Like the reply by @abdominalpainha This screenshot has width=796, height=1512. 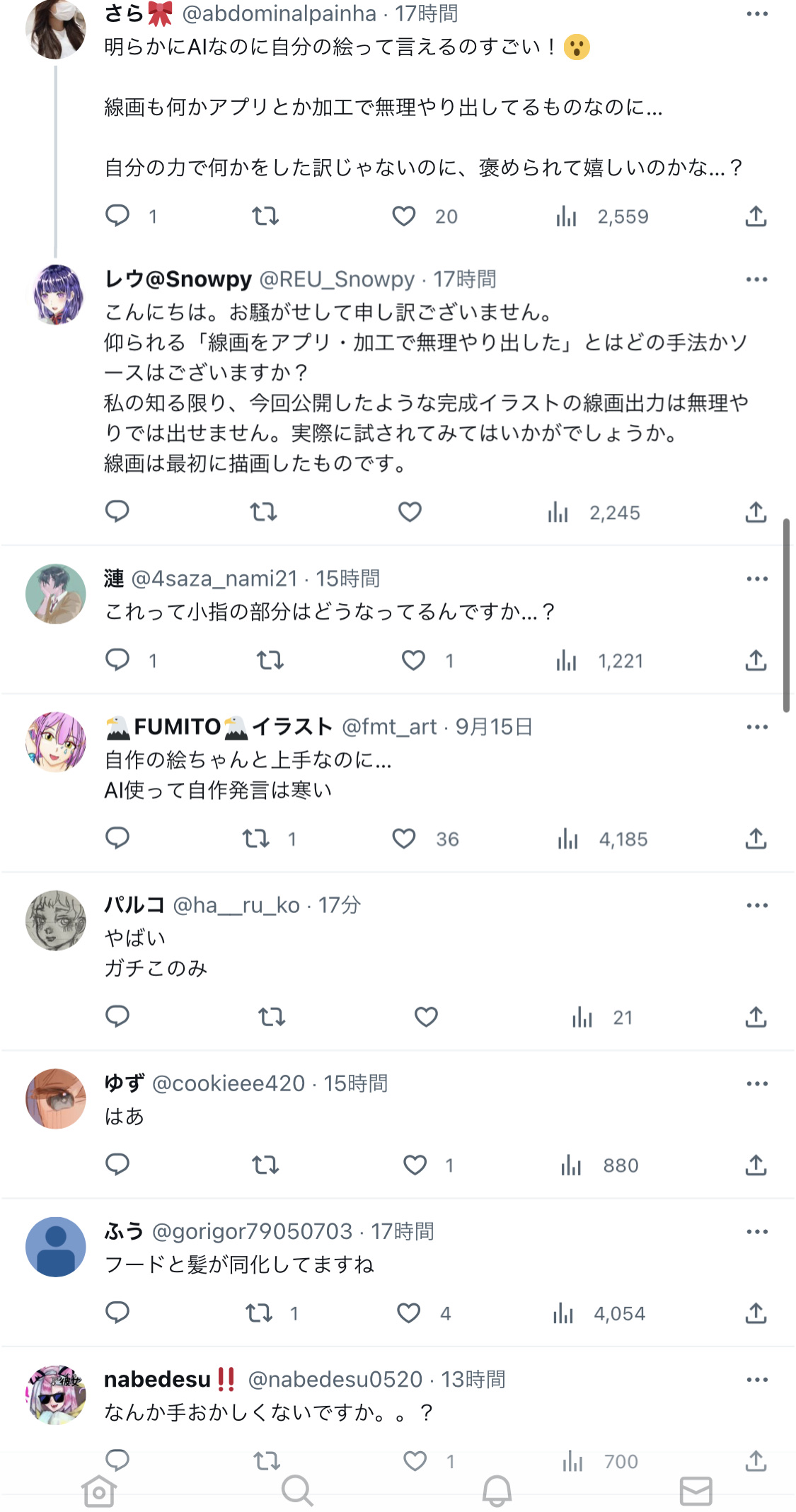(404, 216)
